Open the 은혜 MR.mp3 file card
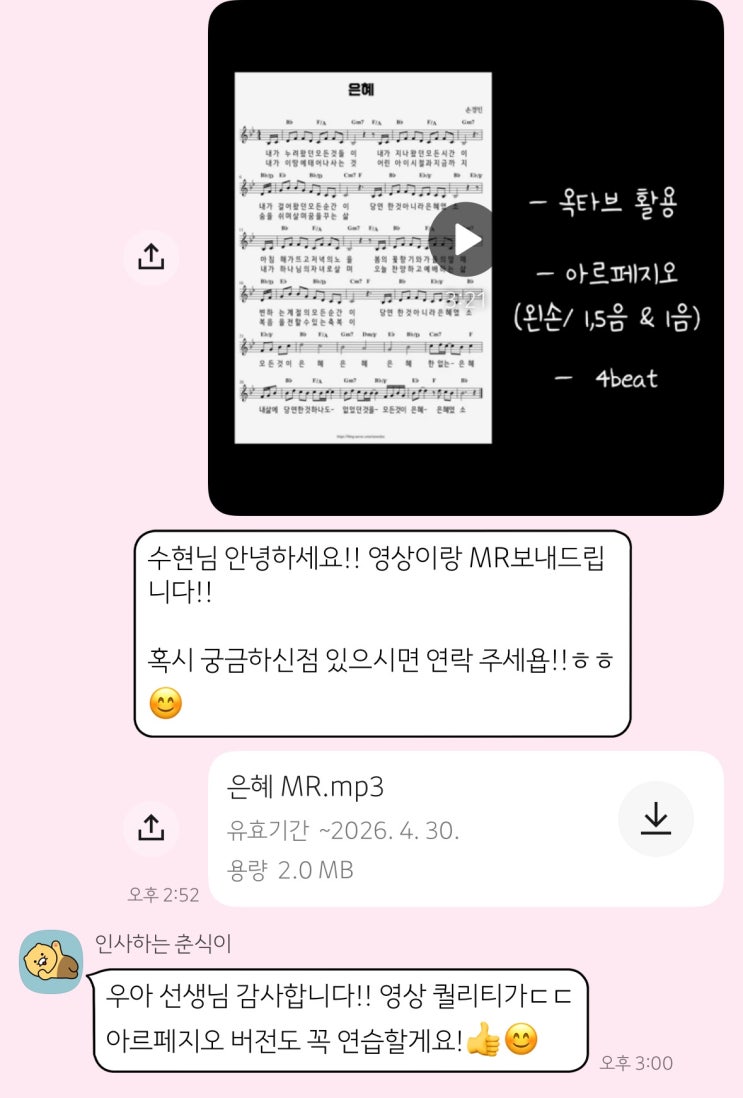 pos(400,828)
